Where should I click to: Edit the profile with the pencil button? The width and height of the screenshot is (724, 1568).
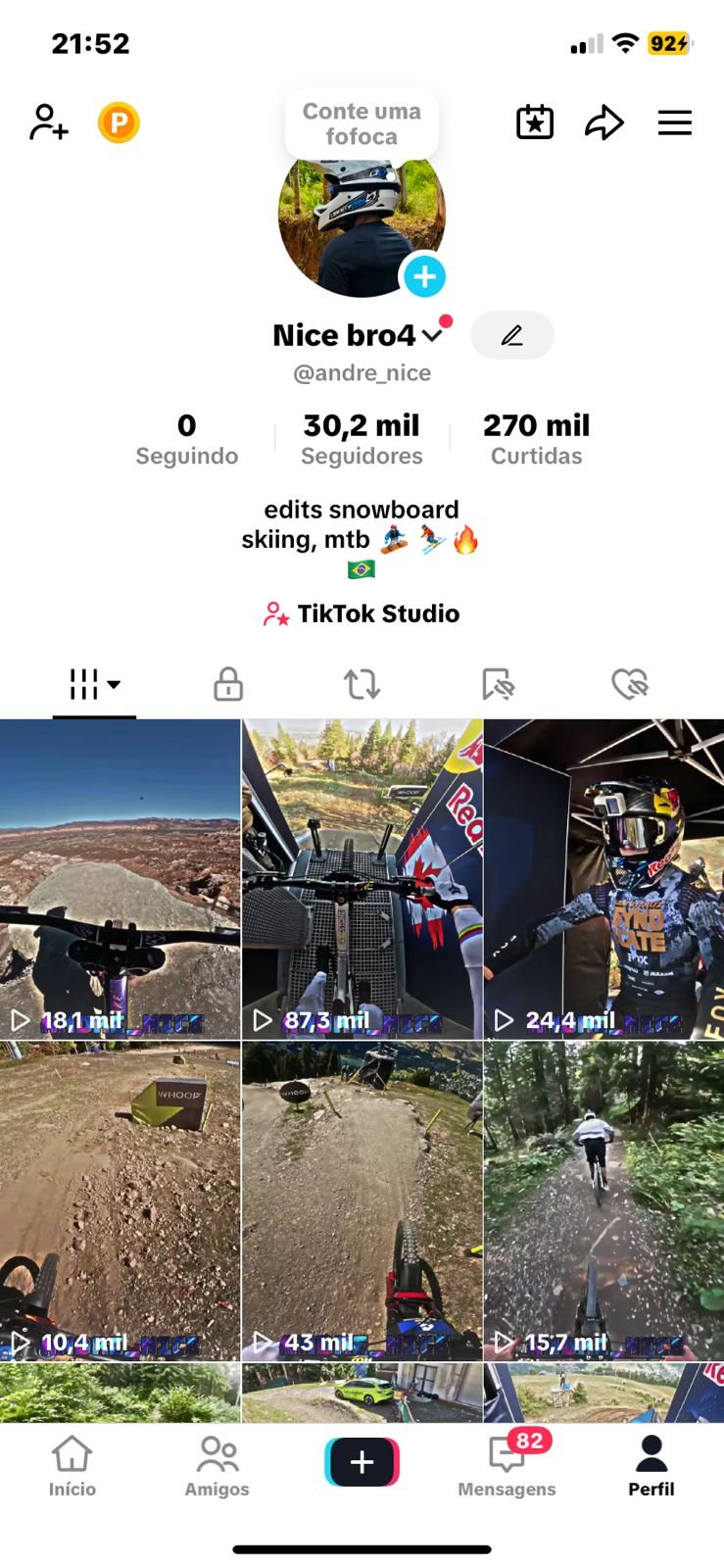click(511, 335)
